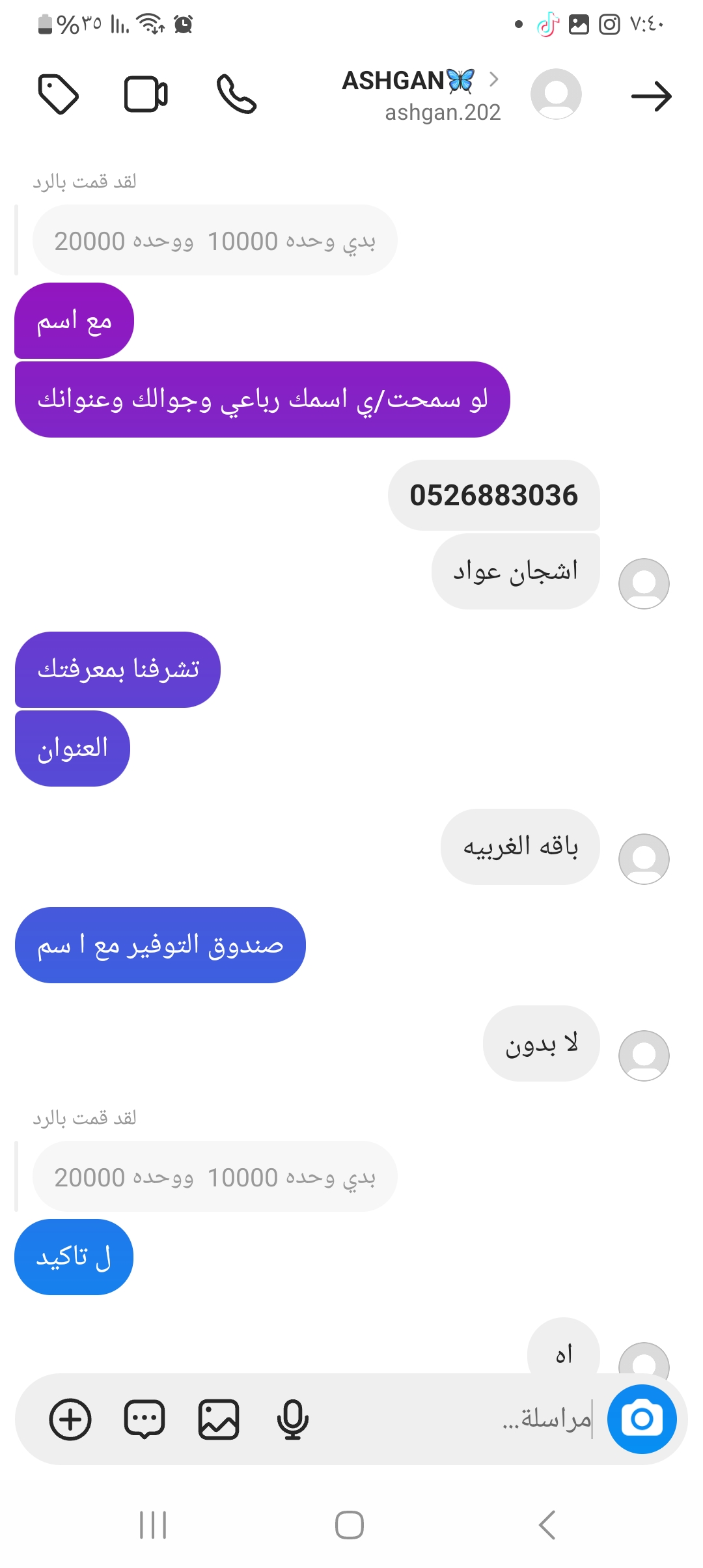Tap the phone number message 0526883036
This screenshot has height=1568, width=703.
coord(493,496)
